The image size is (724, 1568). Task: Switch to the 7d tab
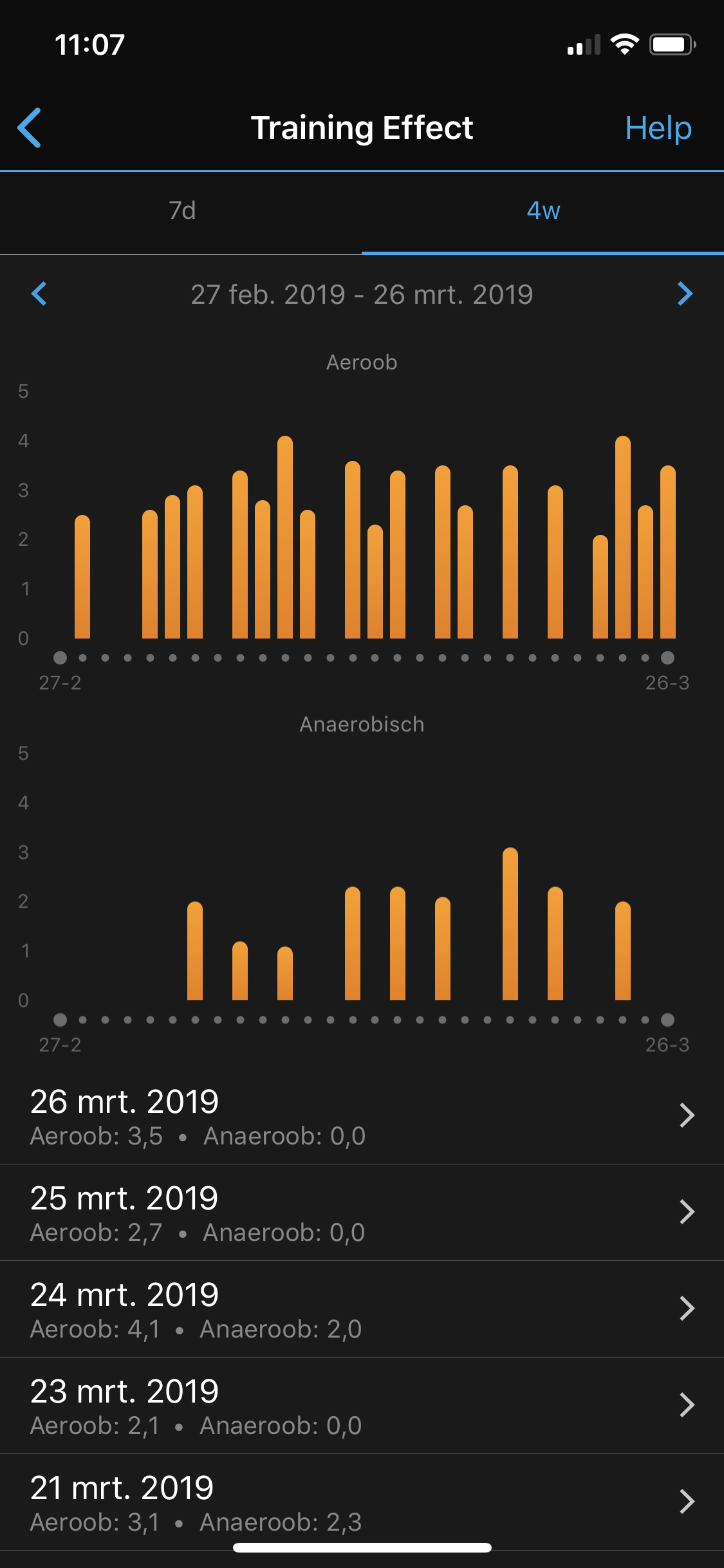181,210
